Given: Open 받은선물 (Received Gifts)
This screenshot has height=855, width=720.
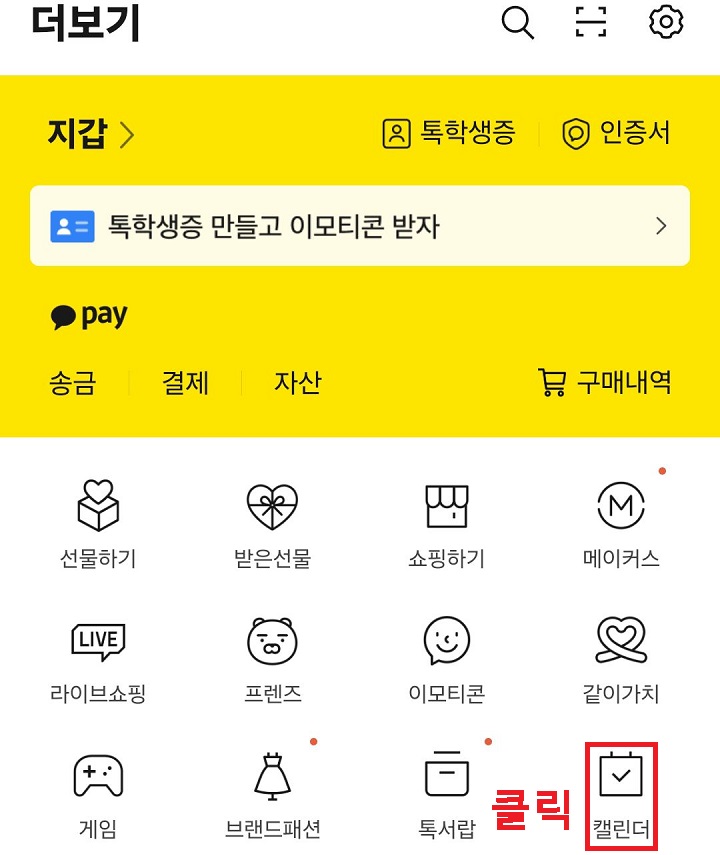Looking at the screenshot, I should 270,520.
